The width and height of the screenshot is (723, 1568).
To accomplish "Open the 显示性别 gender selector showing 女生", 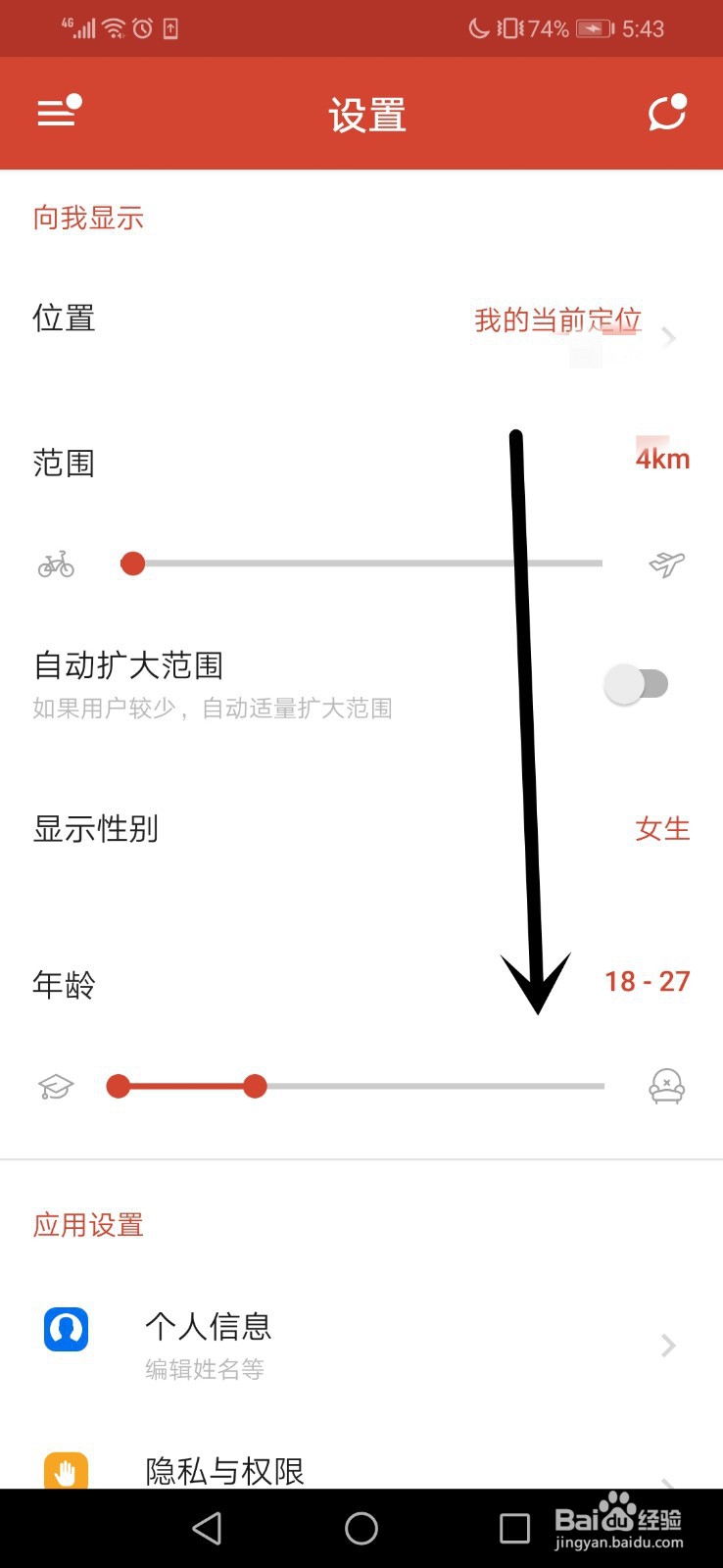I will pos(662,829).
